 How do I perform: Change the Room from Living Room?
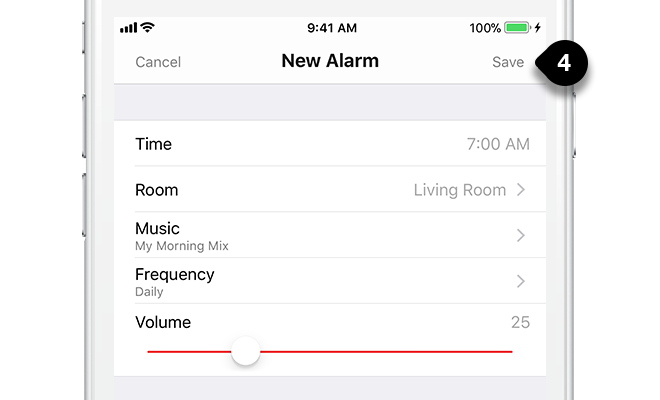pyautogui.click(x=330, y=190)
